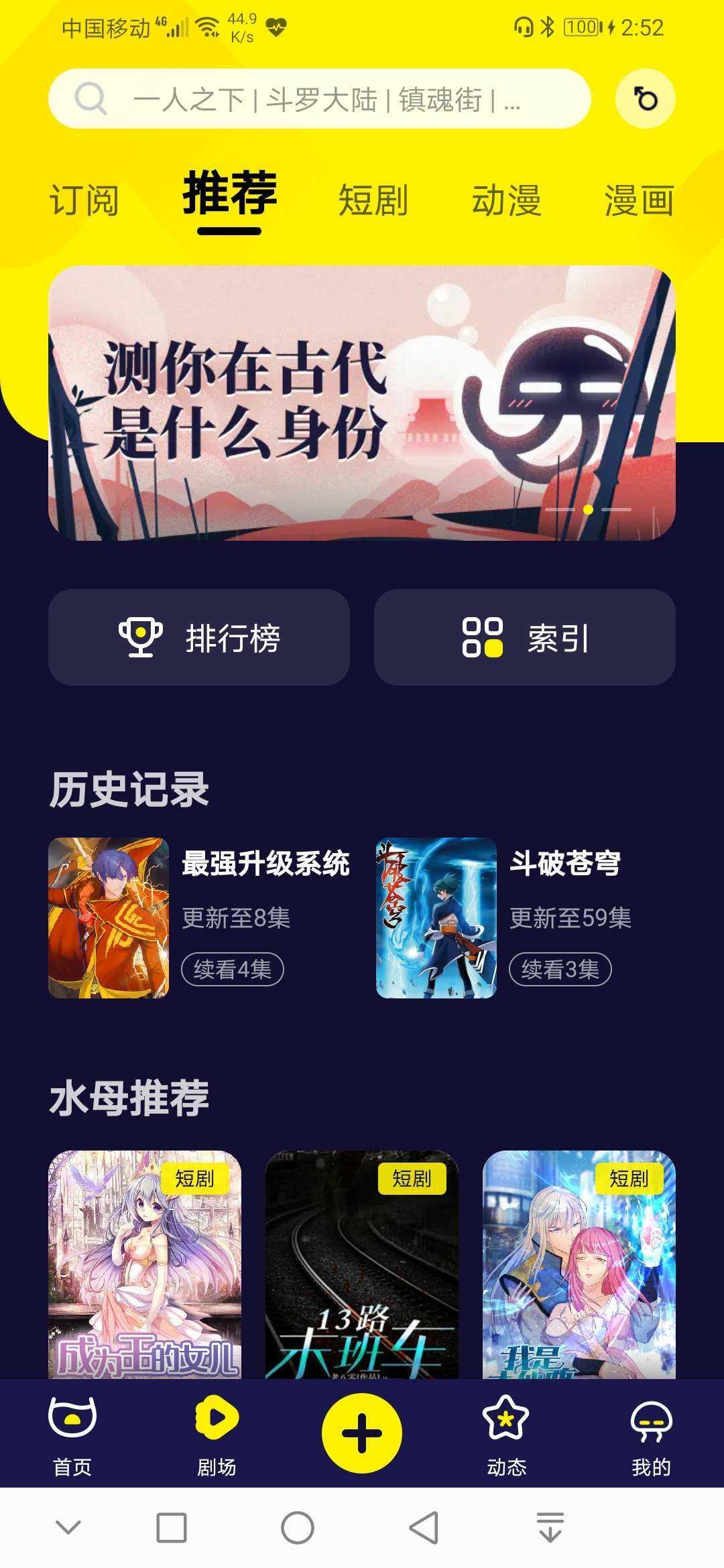This screenshot has width=724, height=1568.
Task: Resume 斗破苍穹 with 续看3集
Action: pyautogui.click(x=560, y=969)
